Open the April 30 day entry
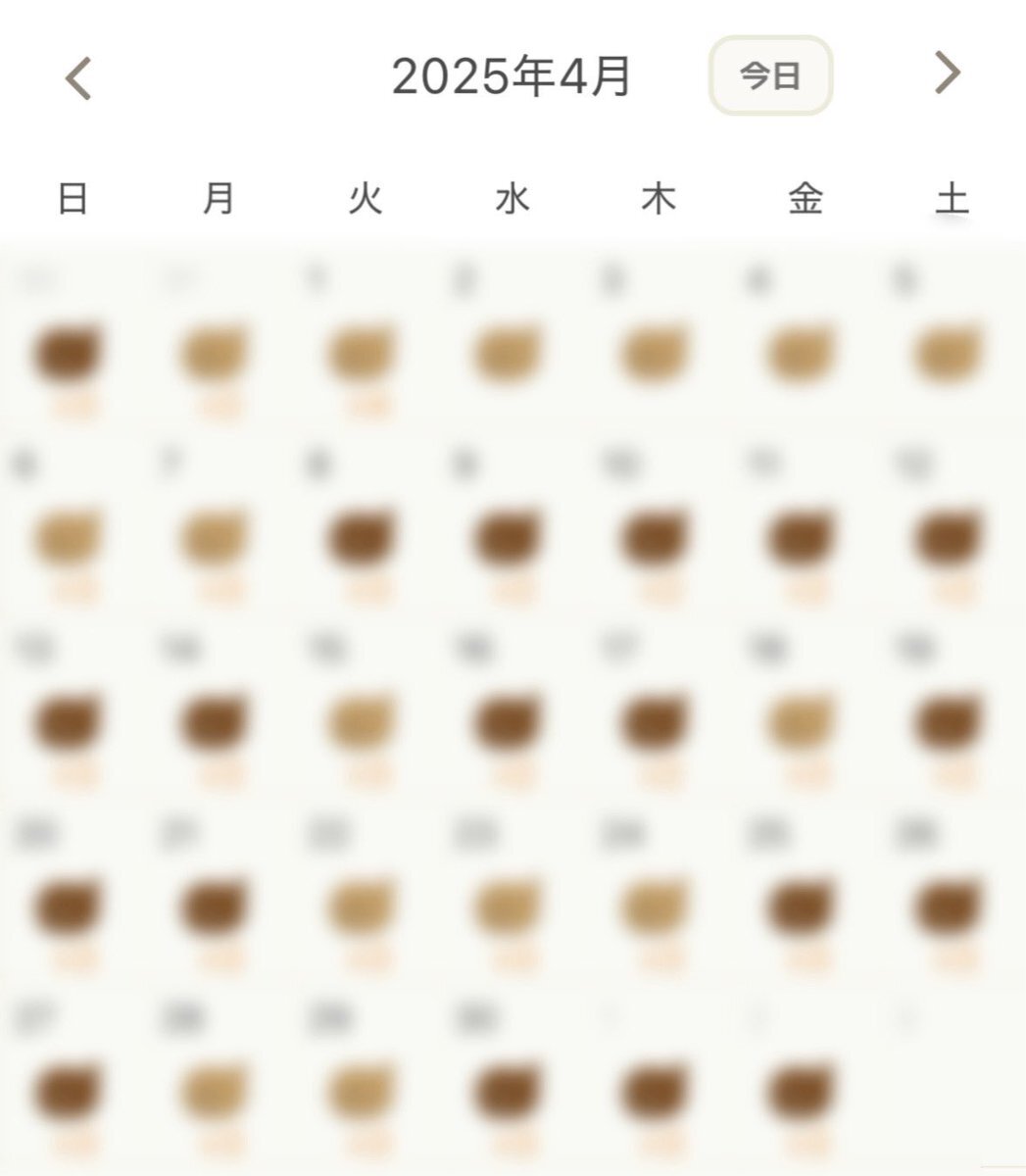The image size is (1026, 1176). coord(508,1090)
